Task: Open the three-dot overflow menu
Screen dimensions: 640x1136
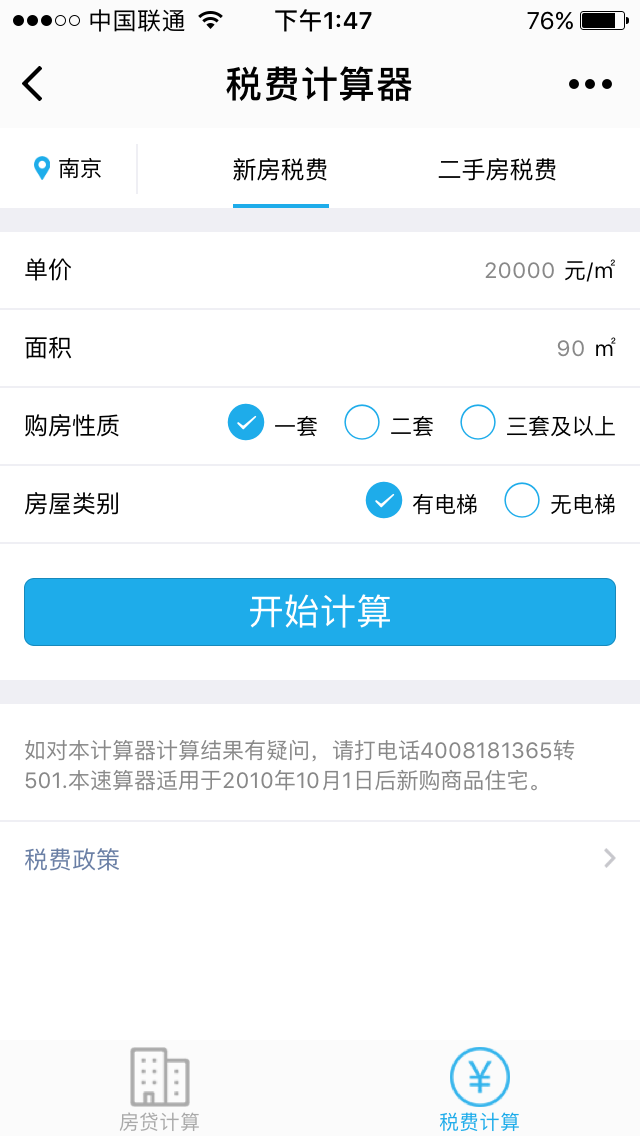Action: (x=590, y=84)
